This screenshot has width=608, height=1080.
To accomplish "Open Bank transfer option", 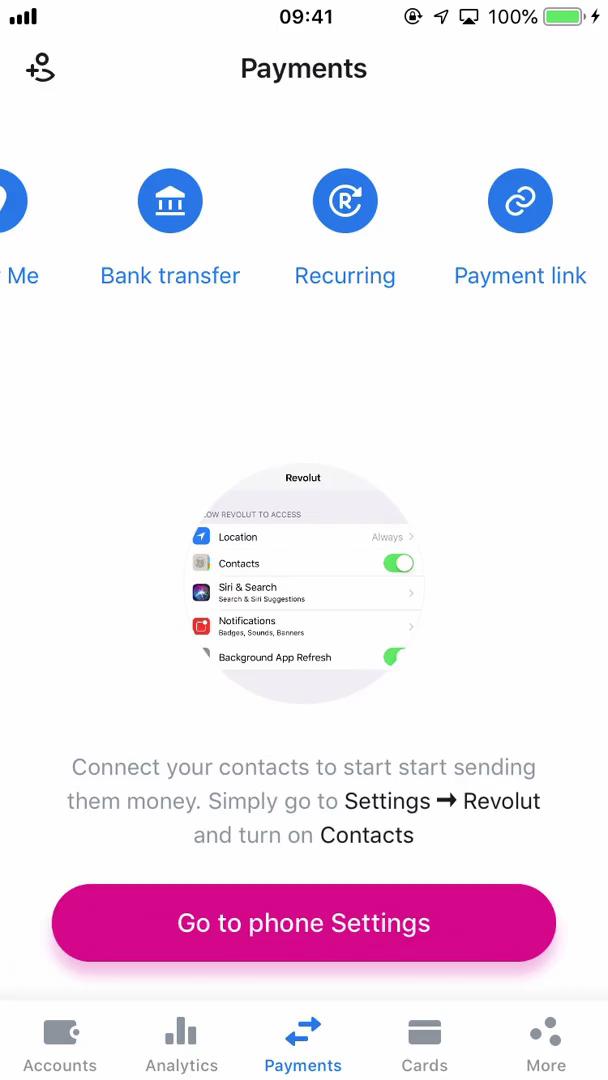I will pos(170,202).
